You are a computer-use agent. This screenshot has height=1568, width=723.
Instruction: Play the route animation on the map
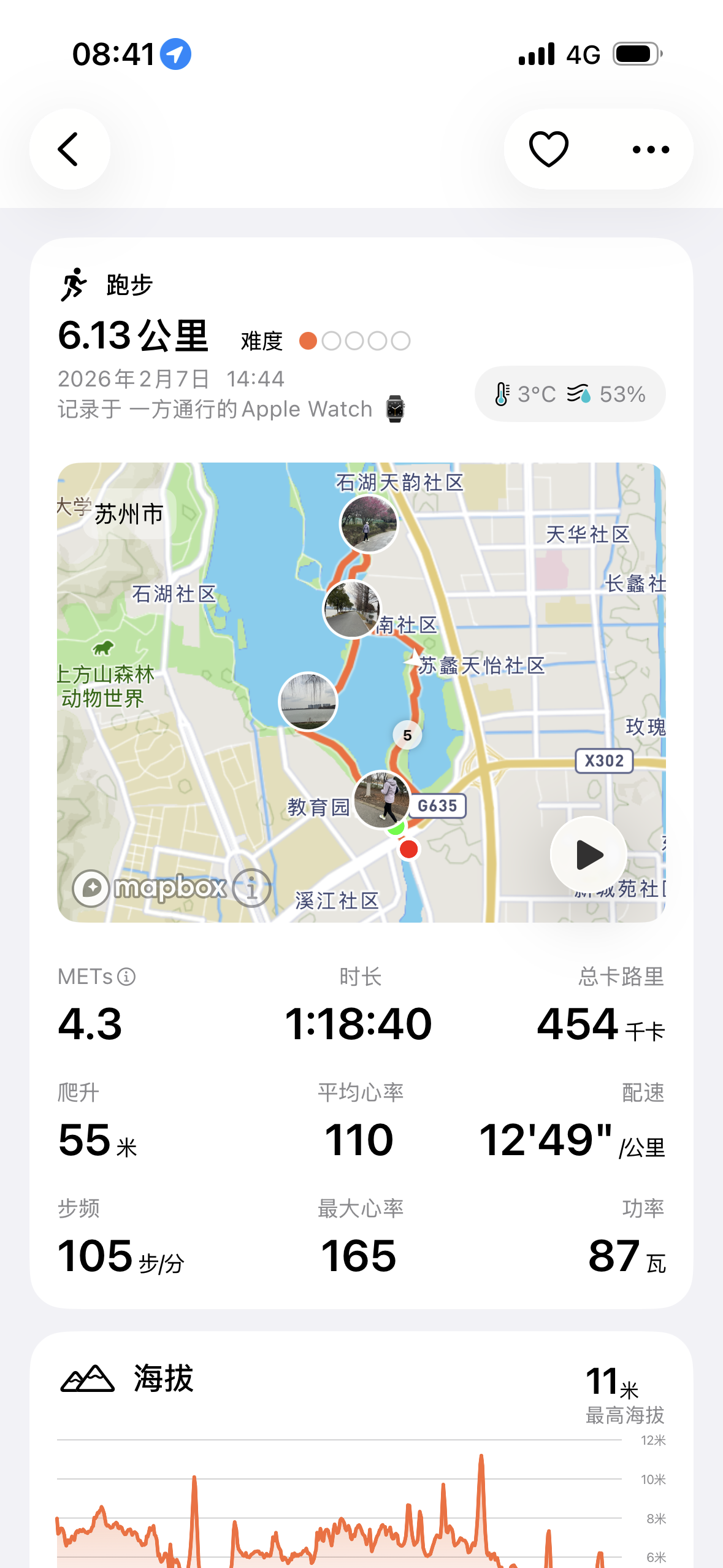click(x=589, y=855)
